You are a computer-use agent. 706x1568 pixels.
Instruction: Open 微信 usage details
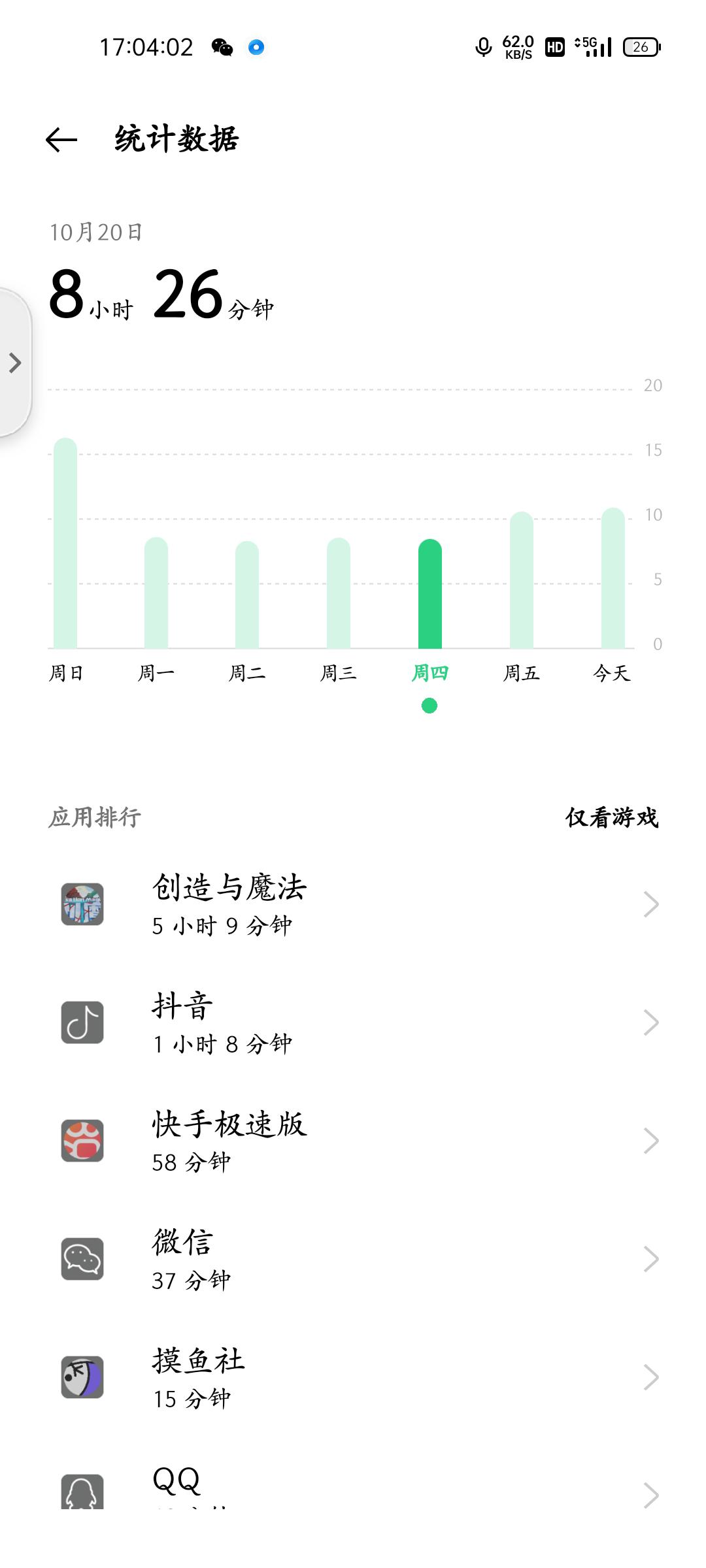(353, 1259)
